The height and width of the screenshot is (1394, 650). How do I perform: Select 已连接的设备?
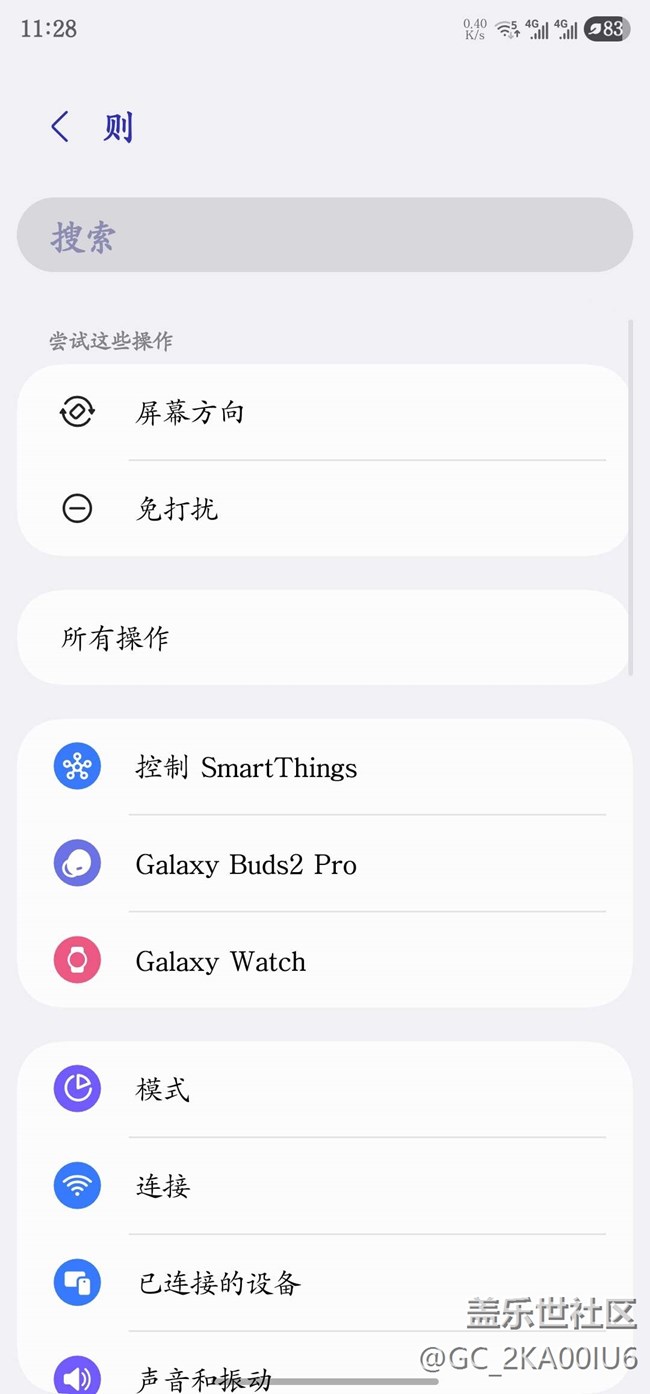coord(325,1283)
